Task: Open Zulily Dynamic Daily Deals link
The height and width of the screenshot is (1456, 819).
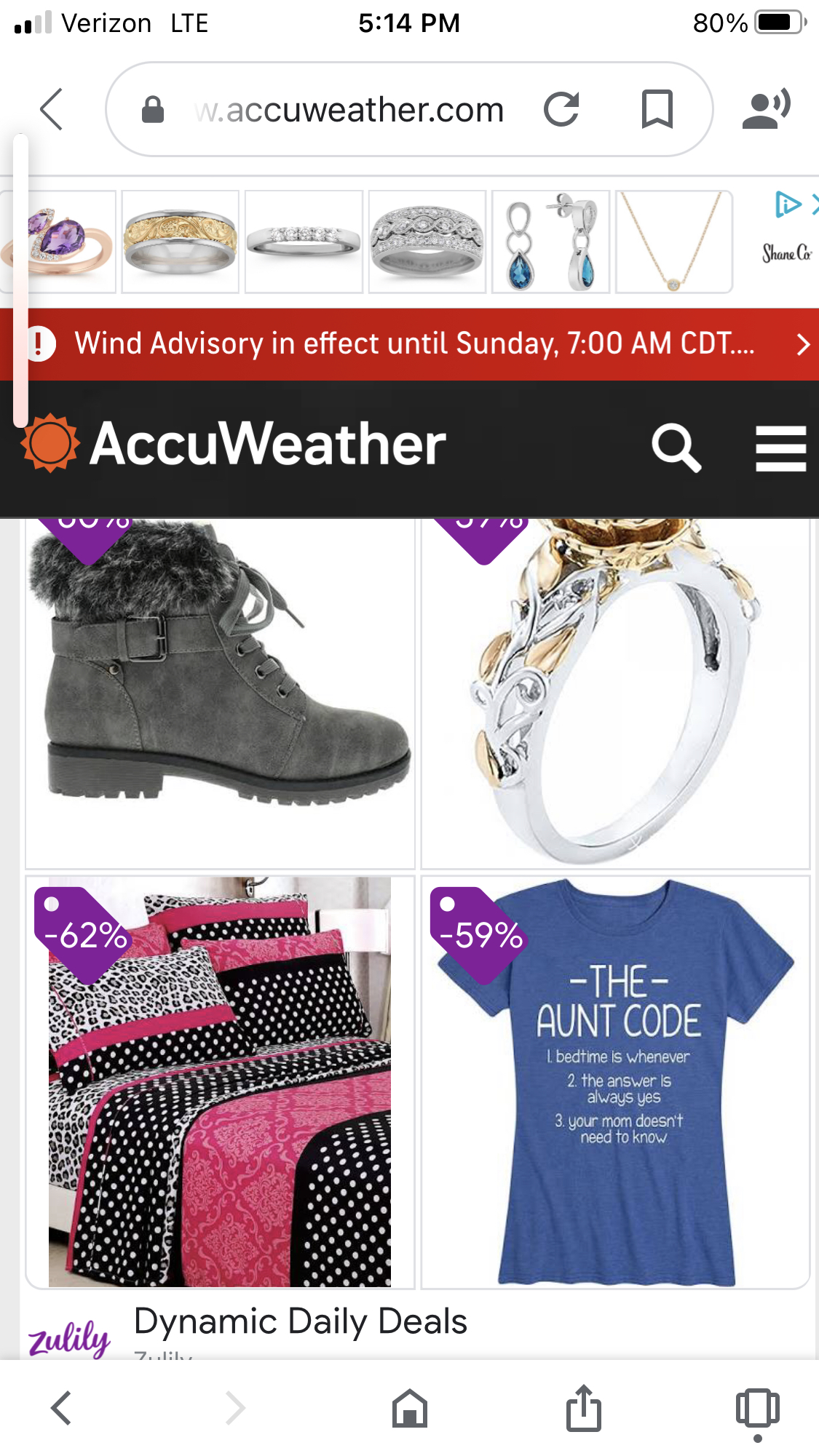Action: [x=300, y=1322]
